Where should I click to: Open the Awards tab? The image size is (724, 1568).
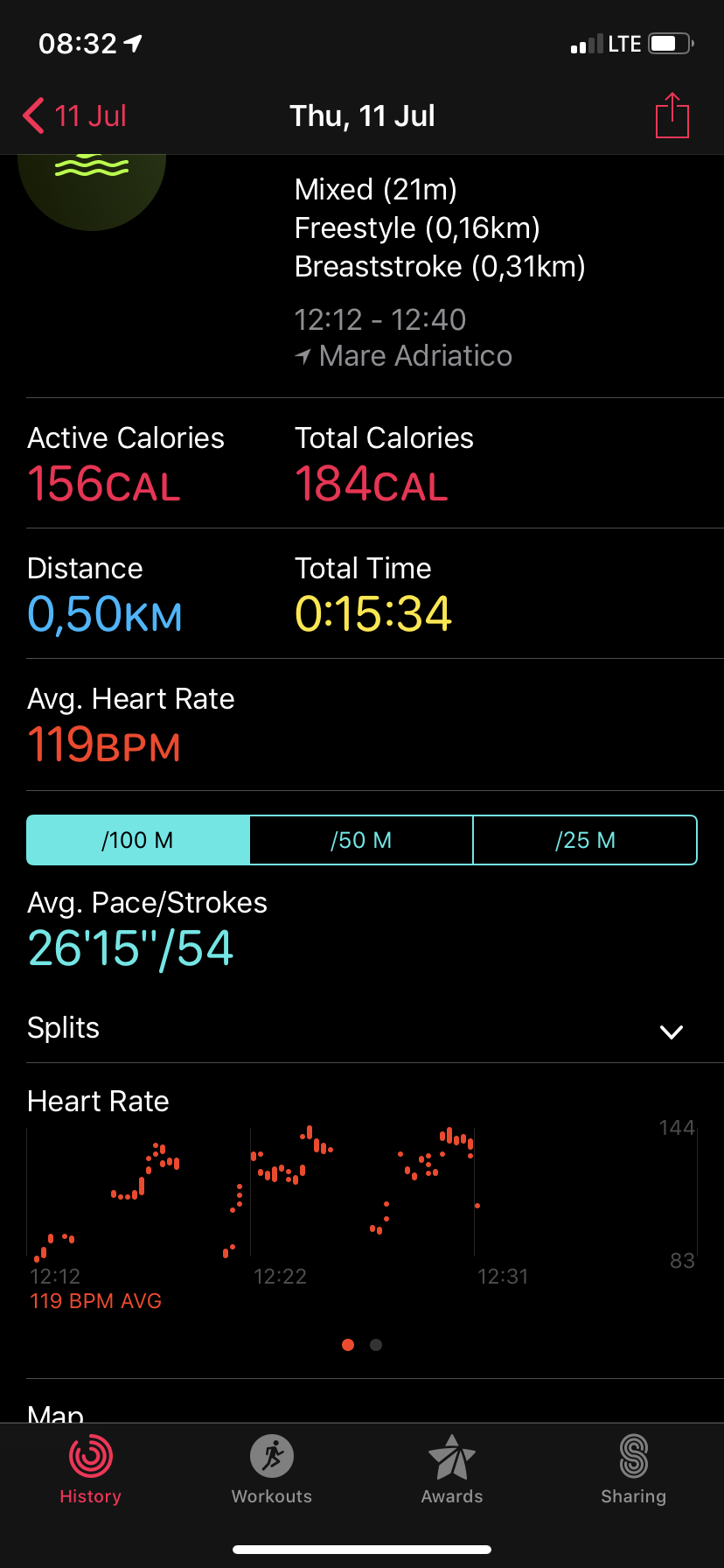(452, 1471)
